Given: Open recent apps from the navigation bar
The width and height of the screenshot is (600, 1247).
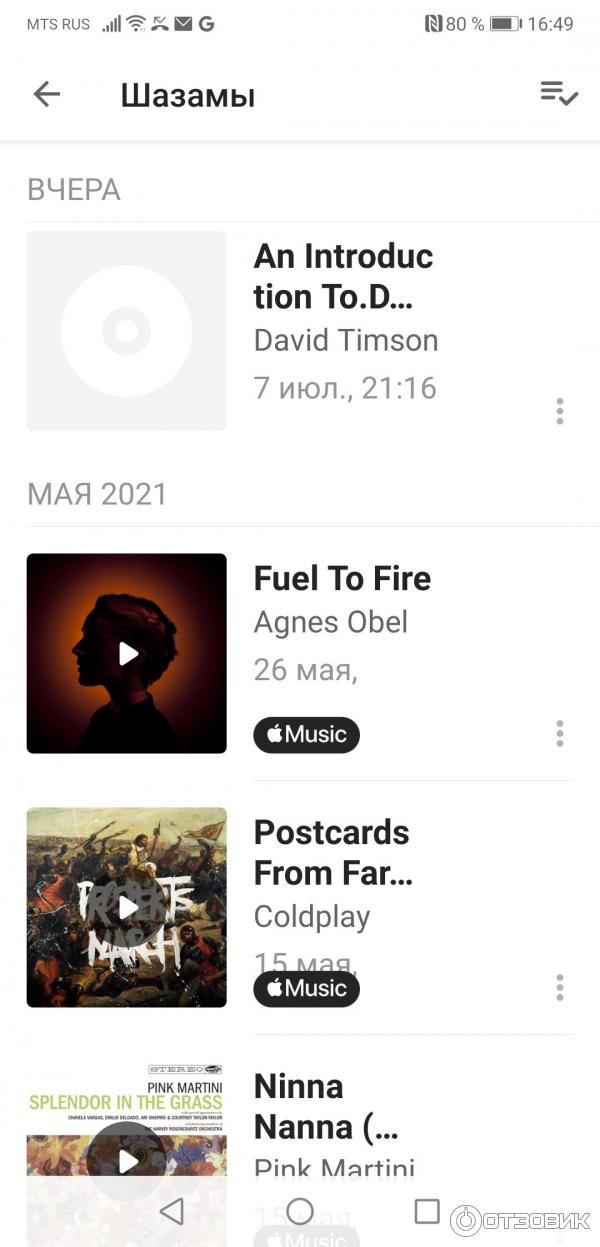Looking at the screenshot, I should pyautogui.click(x=427, y=1212).
